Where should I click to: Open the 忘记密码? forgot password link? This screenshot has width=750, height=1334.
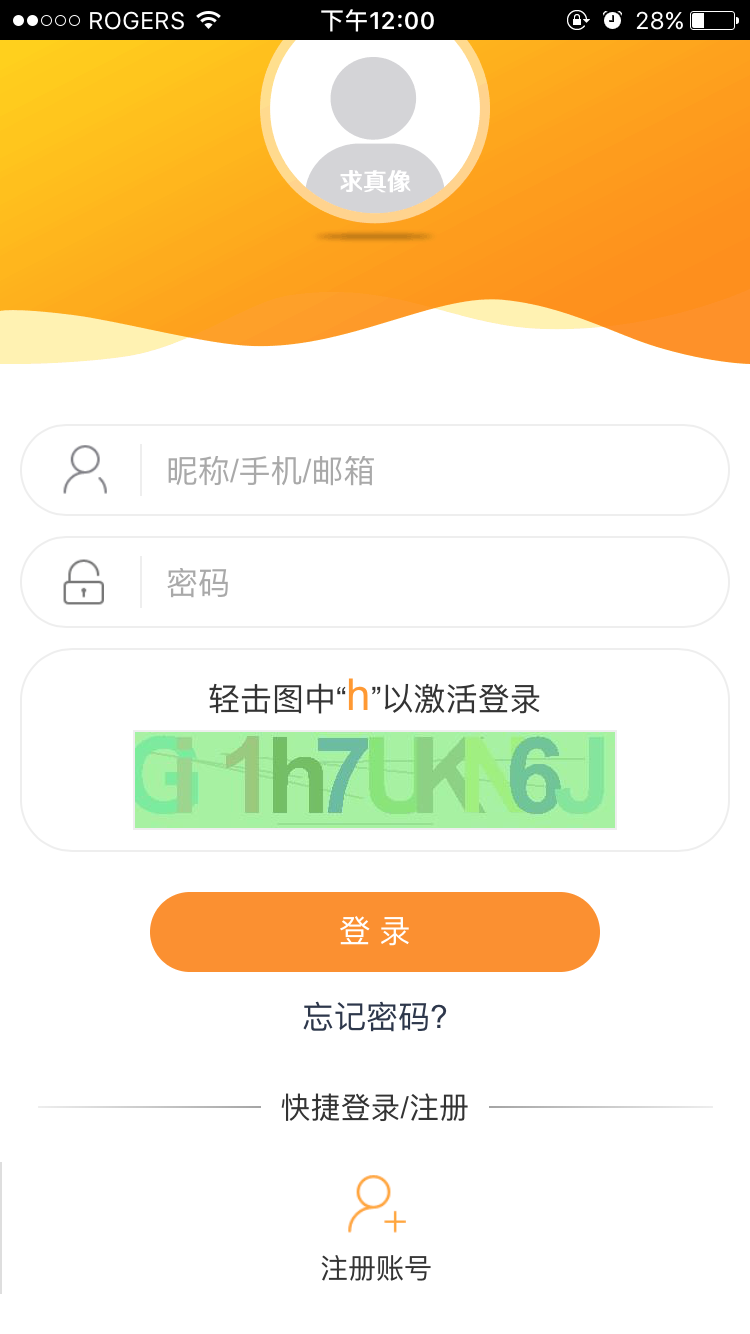pos(375,1018)
